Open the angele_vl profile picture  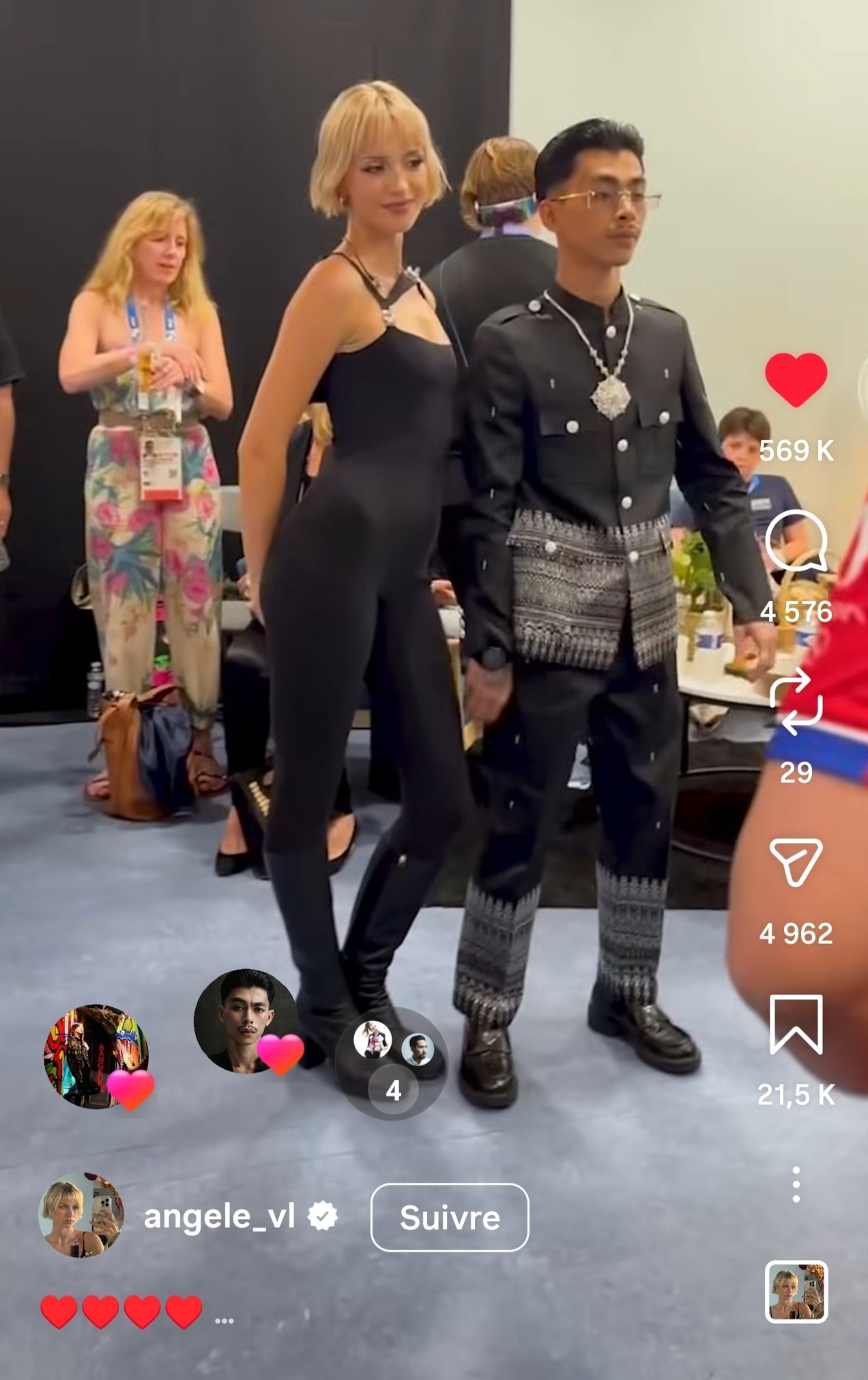[x=81, y=1216]
